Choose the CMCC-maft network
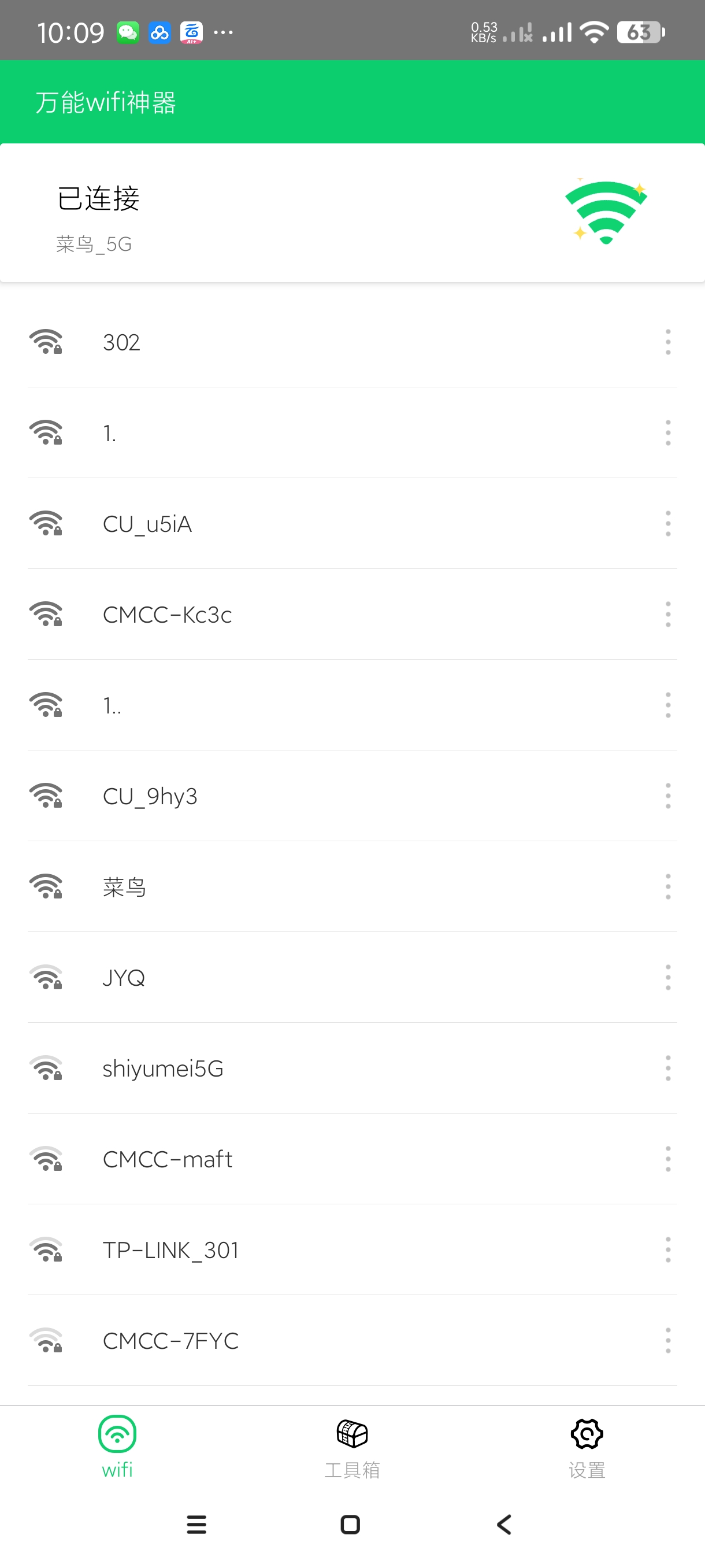Screen dimensions: 705x1568 (304, 1159)
